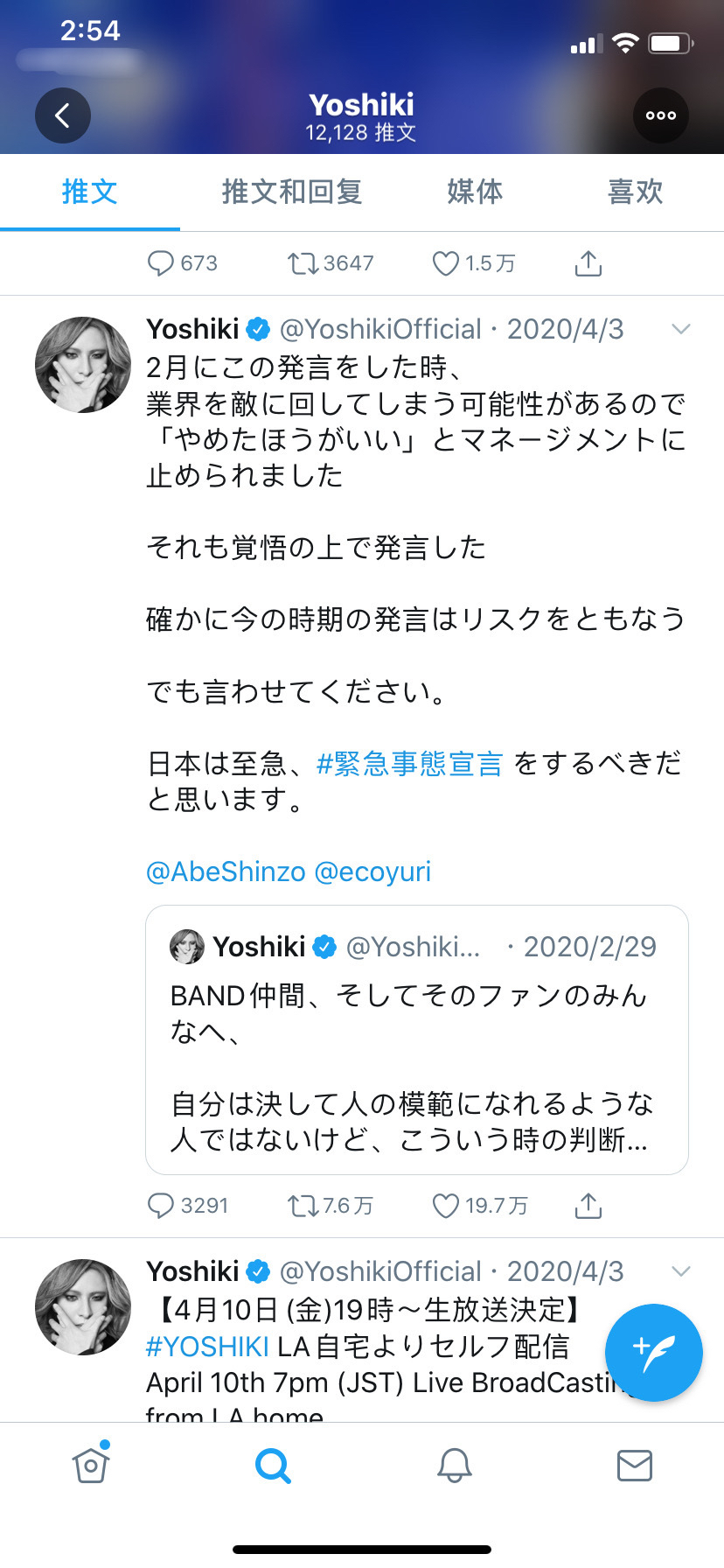
Task: Open the three-dot overflow menu
Action: (x=660, y=115)
